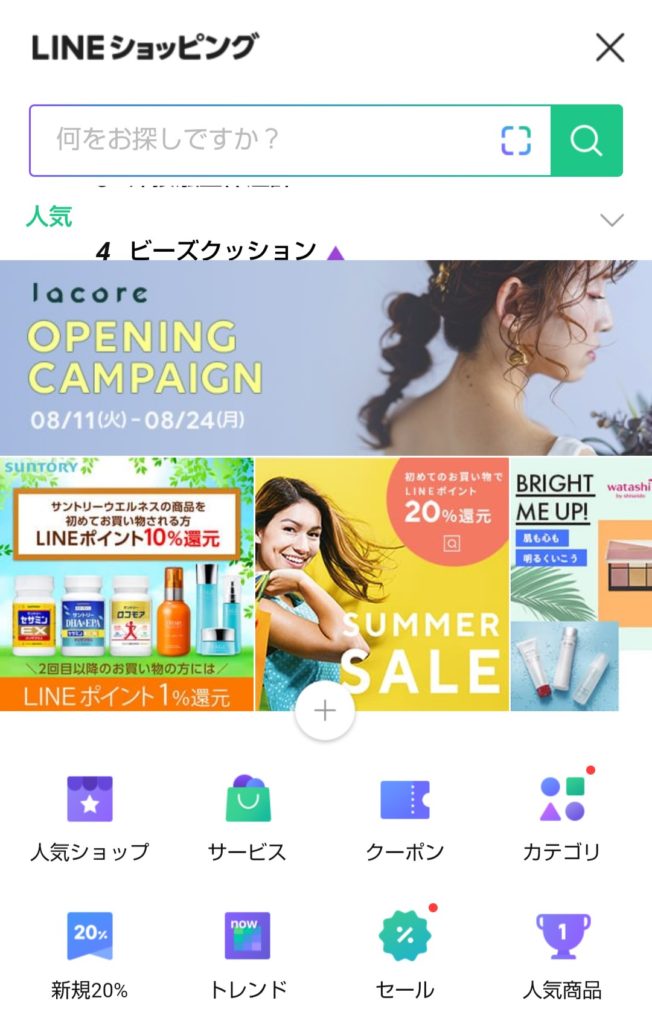Open the トレンド trends section
Screen dimensions: 652x1024
(247, 955)
